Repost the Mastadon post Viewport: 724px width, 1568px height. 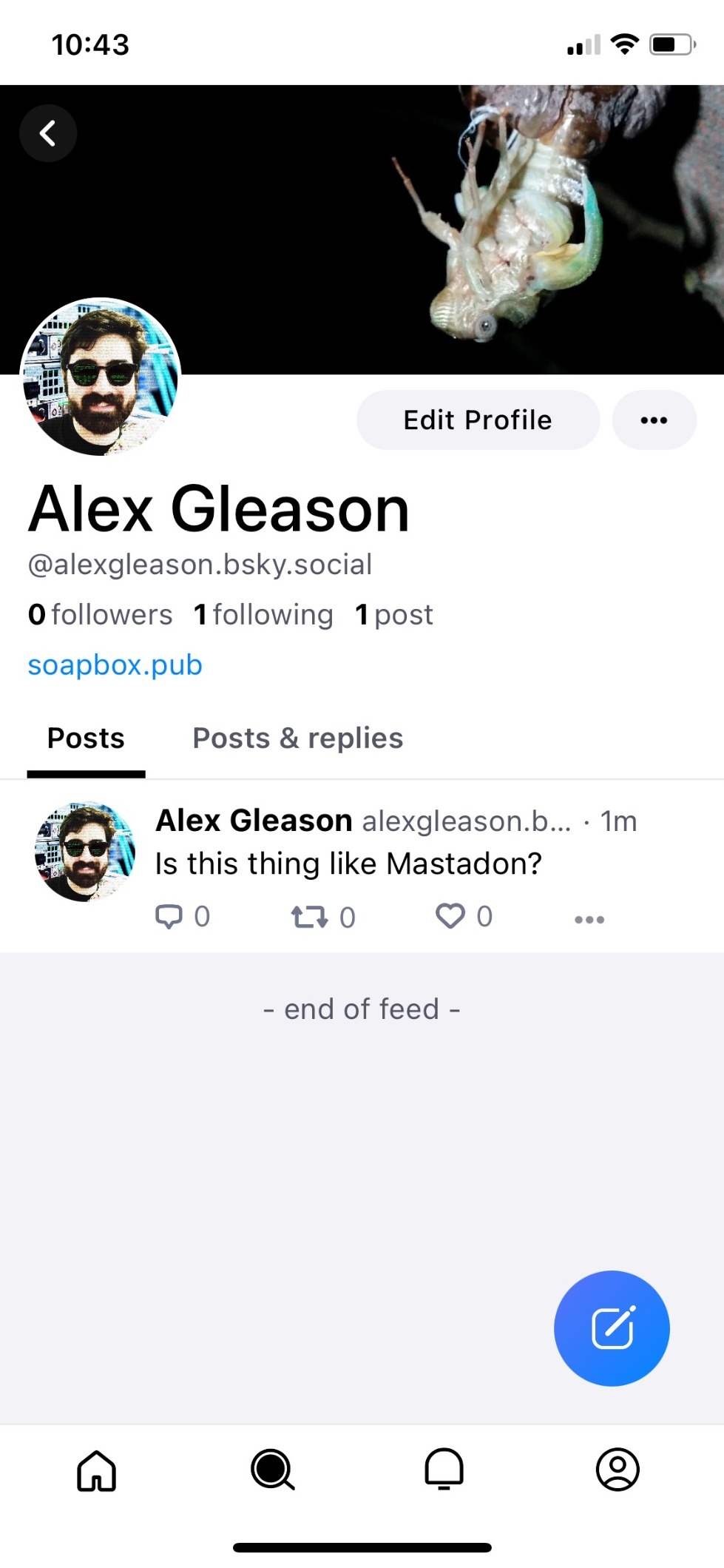[309, 917]
